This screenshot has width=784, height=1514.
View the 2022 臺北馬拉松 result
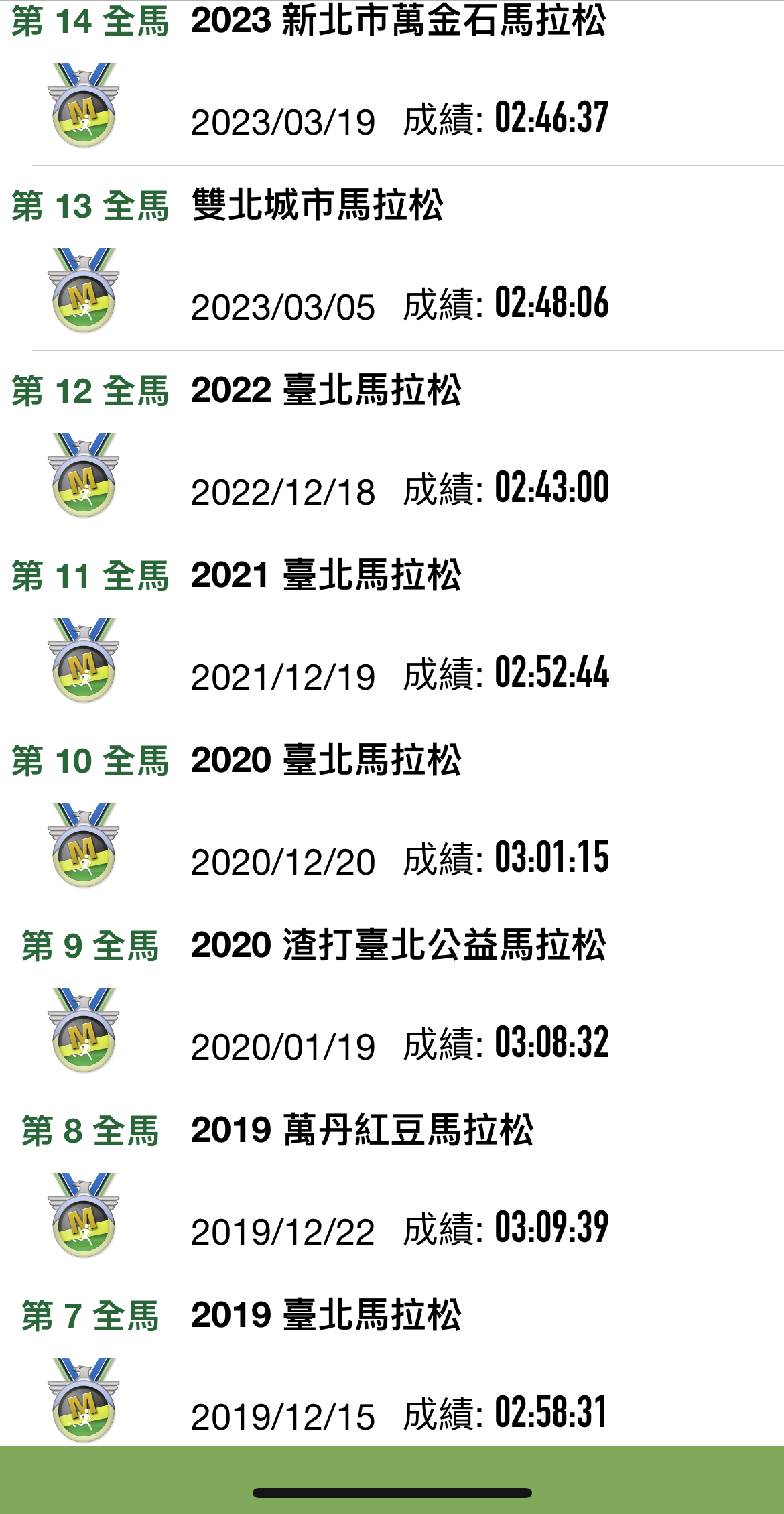coord(392,443)
